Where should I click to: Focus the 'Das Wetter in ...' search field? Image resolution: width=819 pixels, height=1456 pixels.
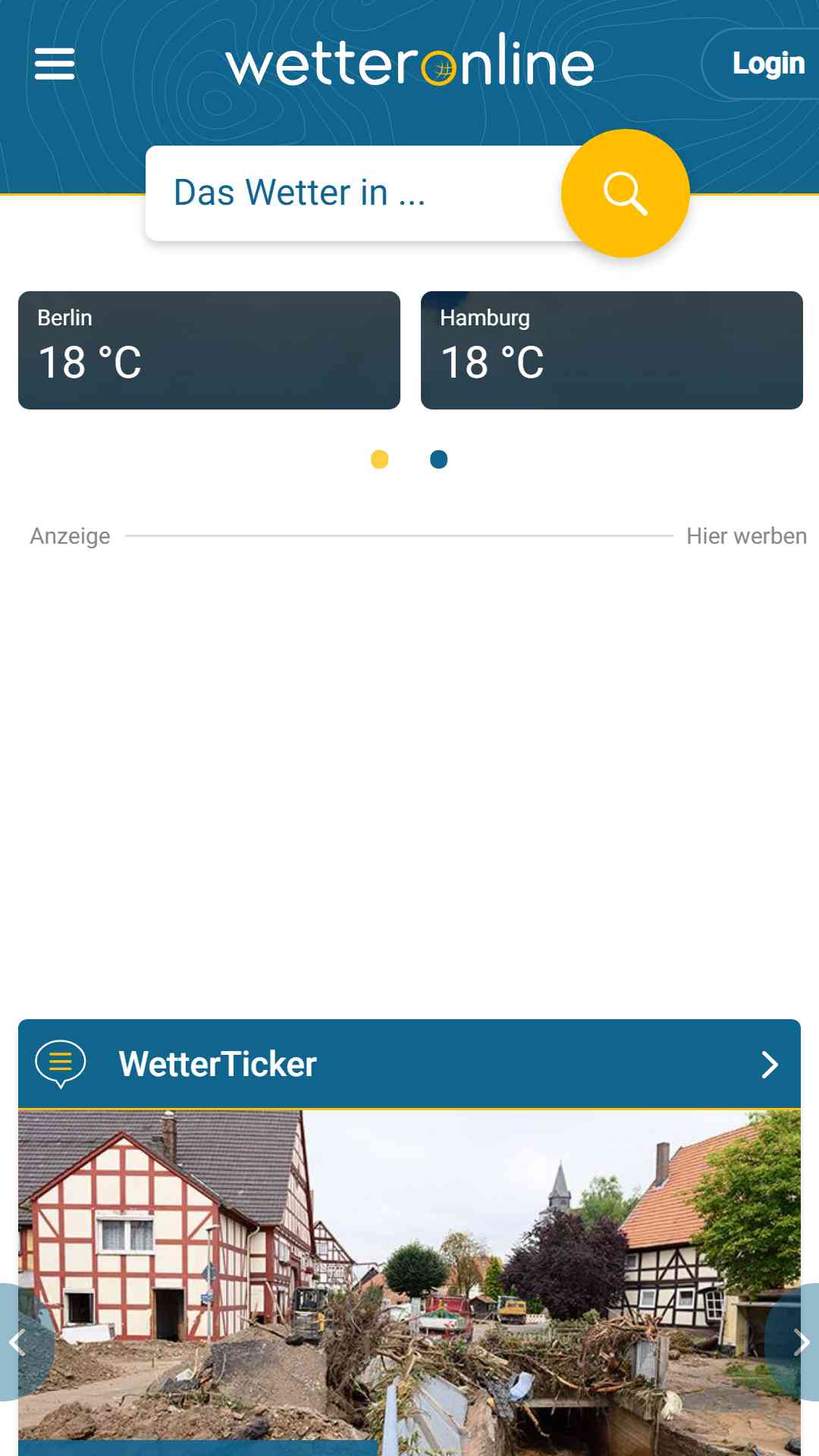[356, 193]
